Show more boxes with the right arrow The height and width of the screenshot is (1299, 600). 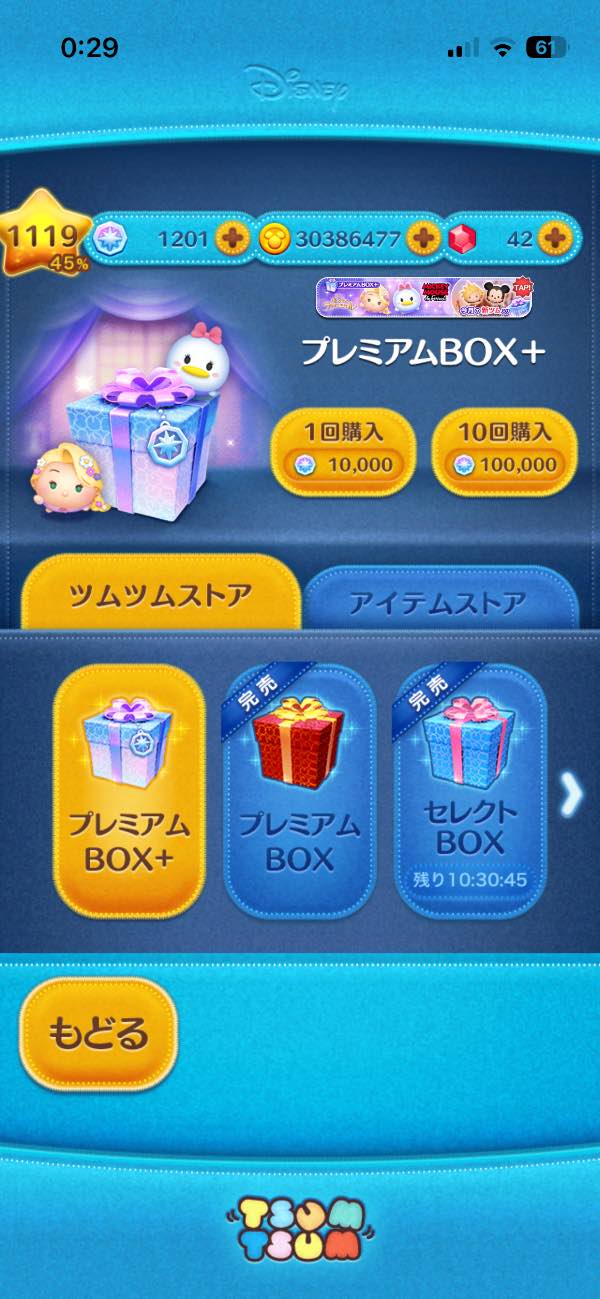tap(570, 795)
